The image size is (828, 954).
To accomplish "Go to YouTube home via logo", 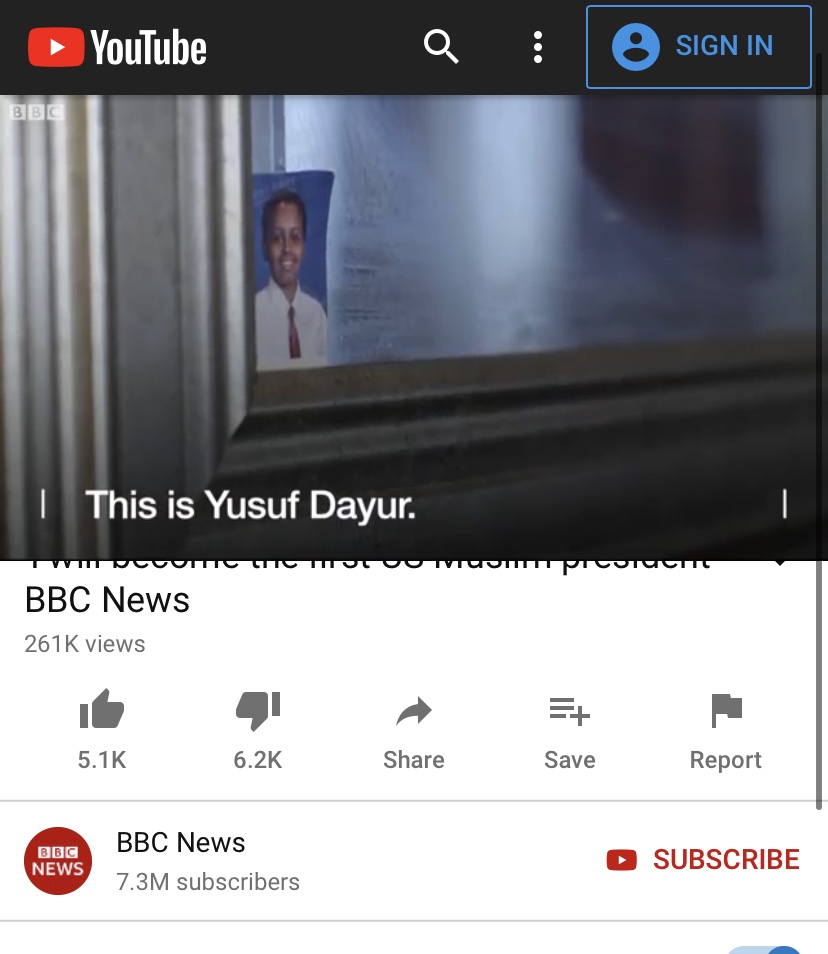I will click(x=117, y=47).
